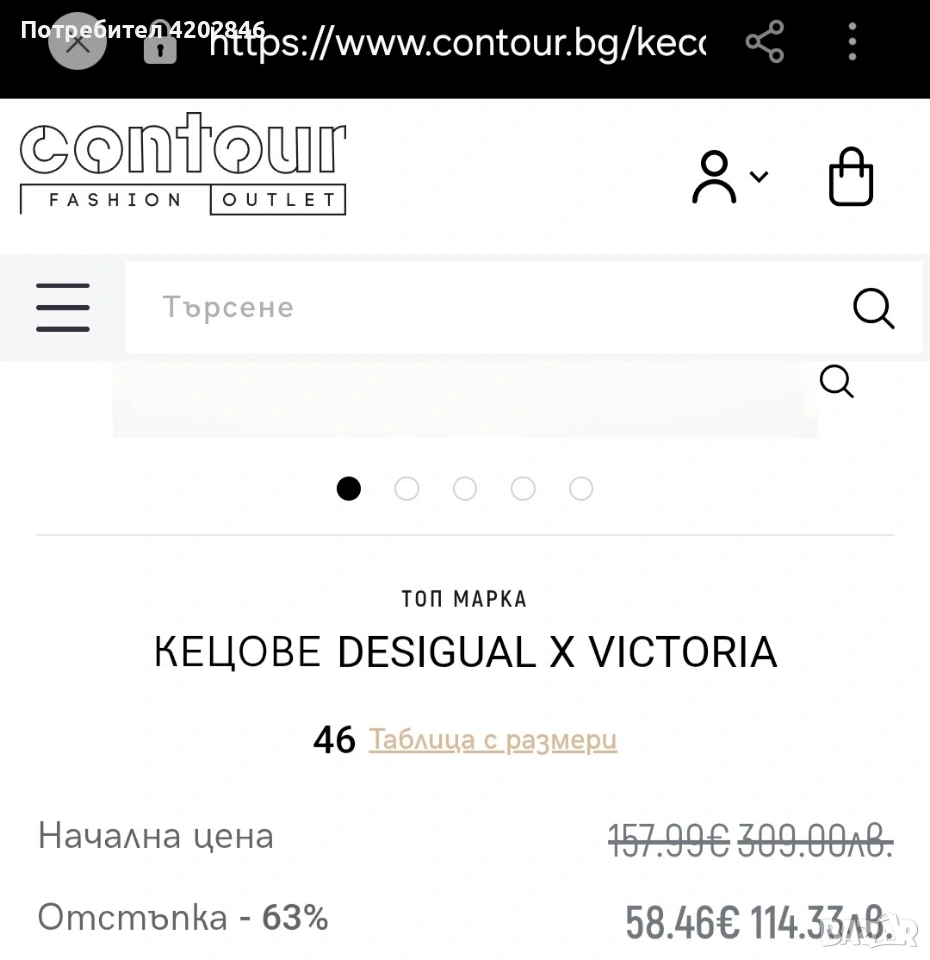Submit search with the magnifier icon
The height and width of the screenshot is (960, 930).
point(873,308)
